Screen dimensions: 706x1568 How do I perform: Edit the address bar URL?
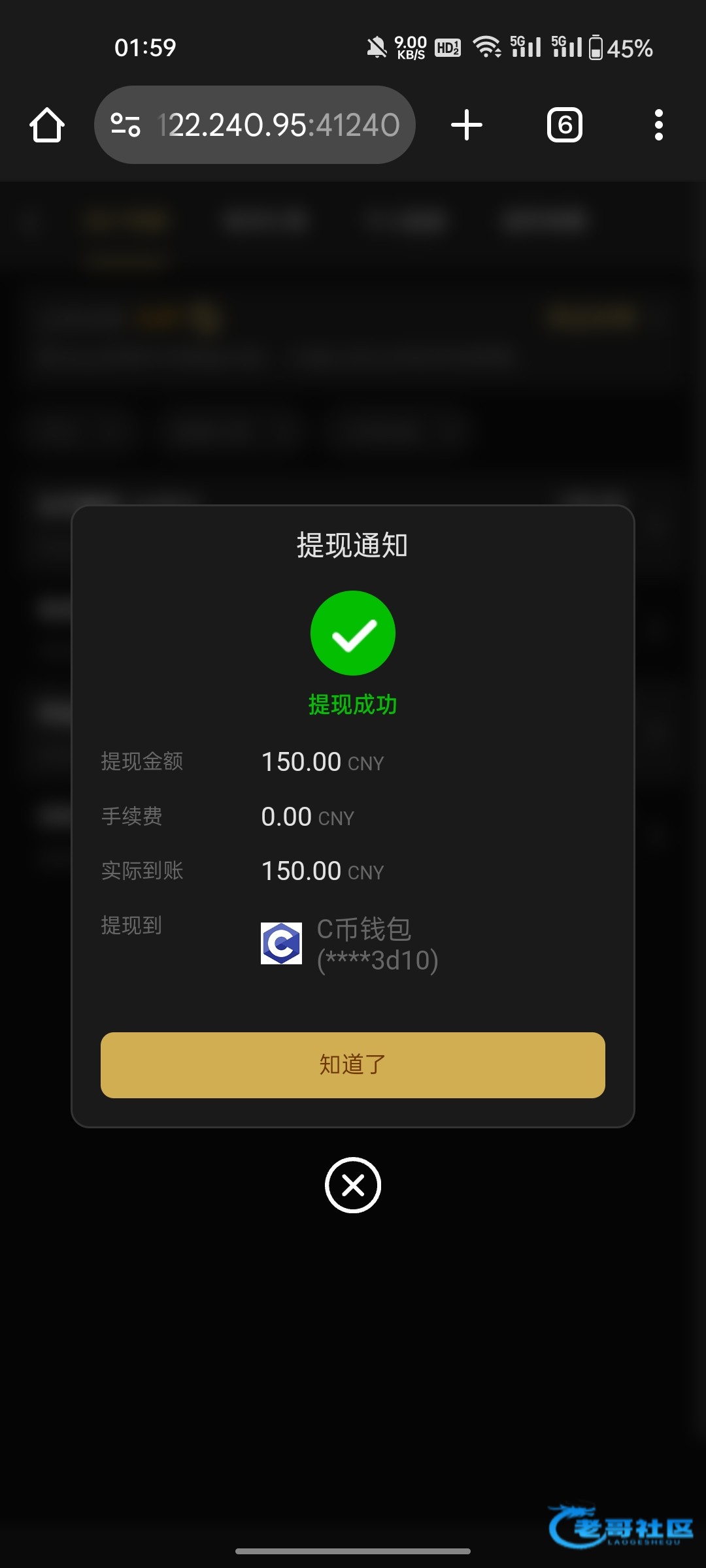pos(278,125)
